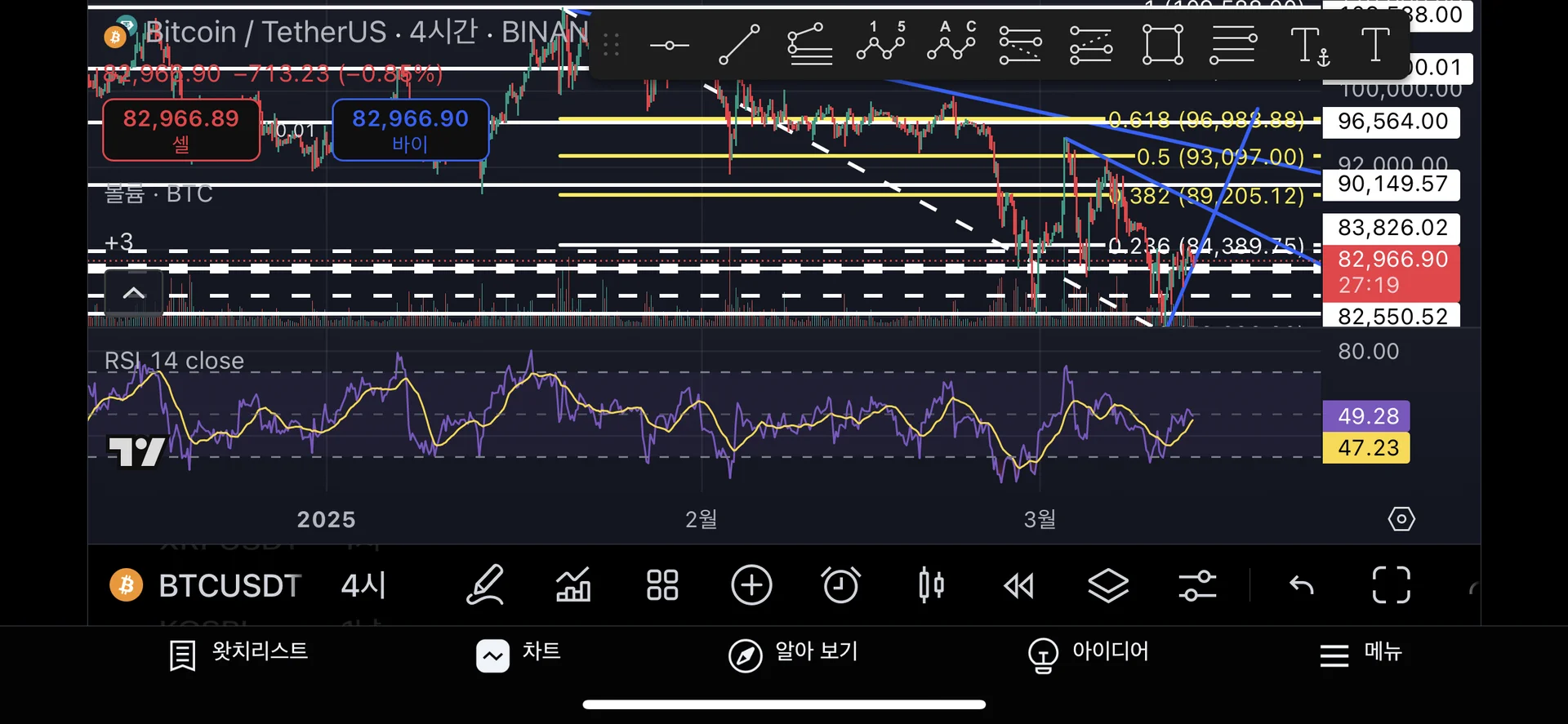Switch to the 왓치리스트 tab
This screenshot has width=1568, height=724.
(238, 653)
